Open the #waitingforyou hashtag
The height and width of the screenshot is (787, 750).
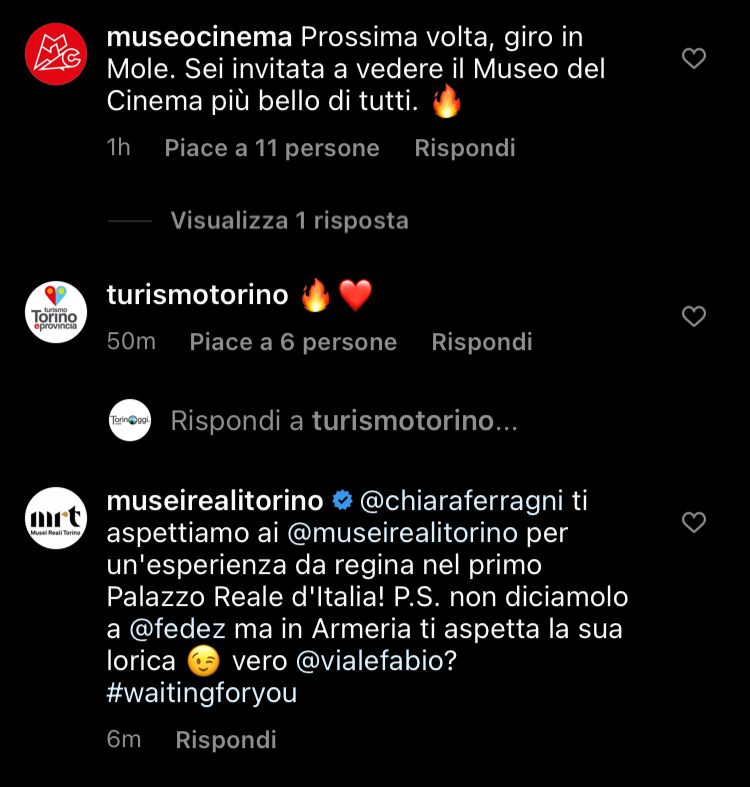(x=201, y=693)
